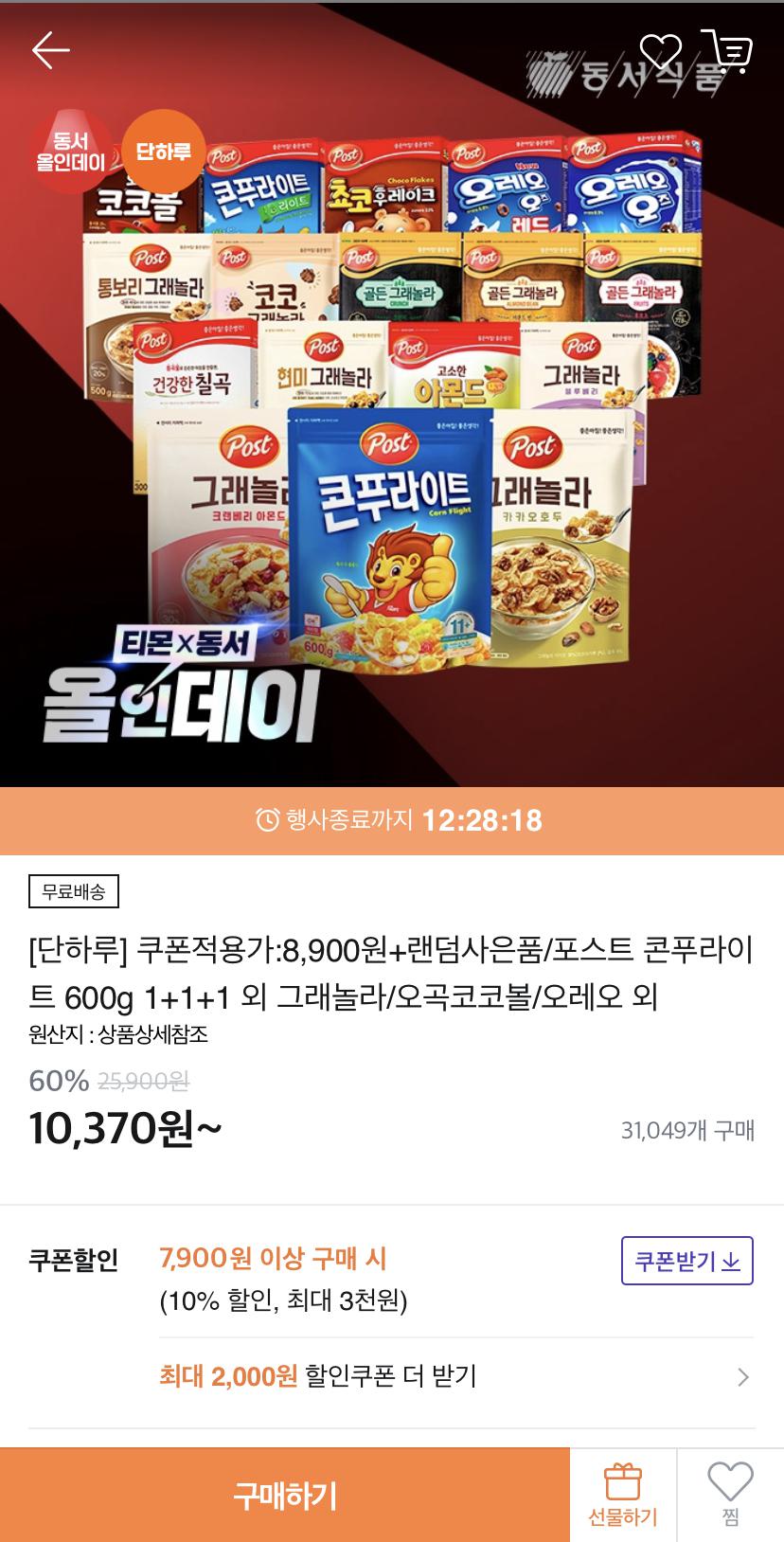Viewport: 784px width, 1542px height.
Task: Send as gift with 선물하기
Action: (x=622, y=1496)
